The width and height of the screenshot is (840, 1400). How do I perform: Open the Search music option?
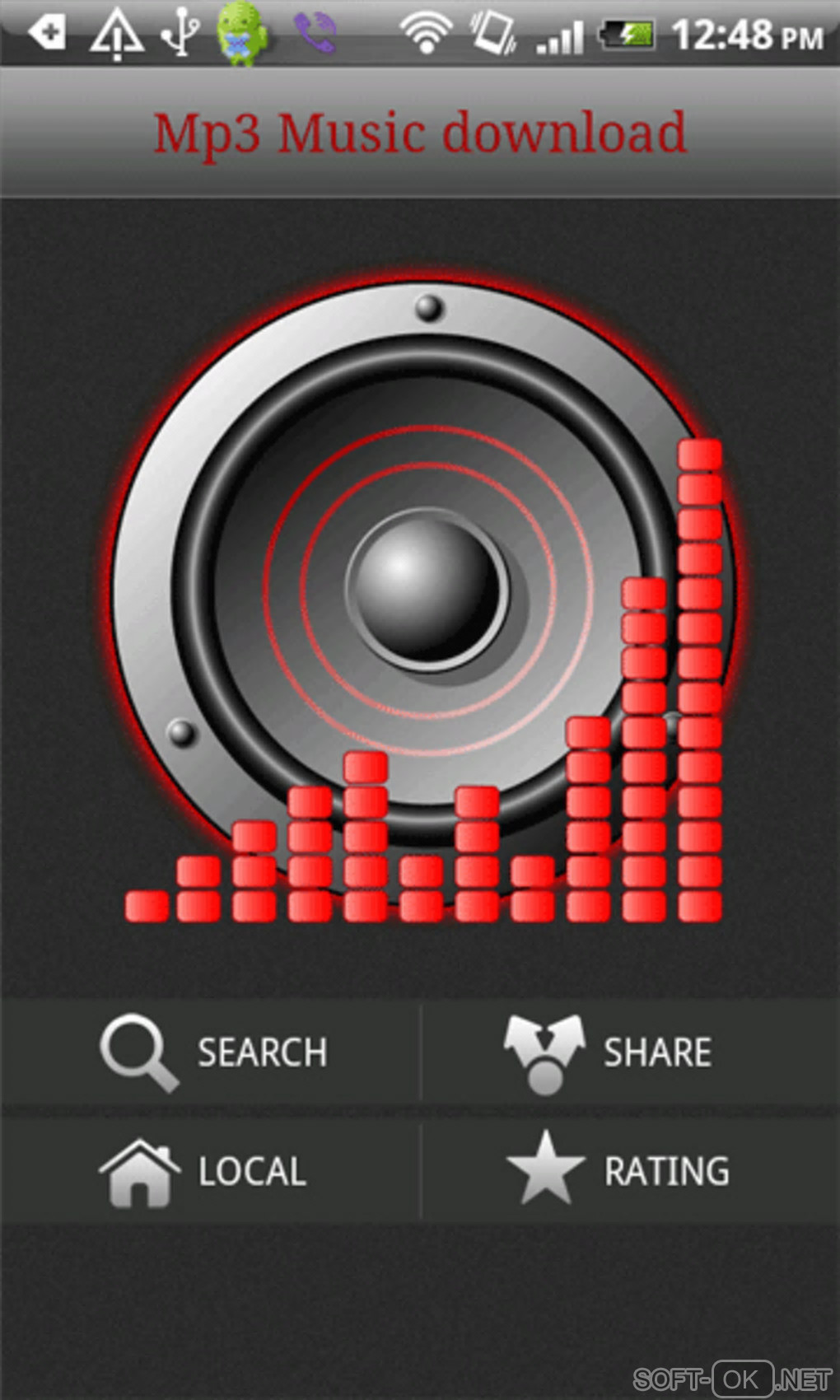pyautogui.click(x=212, y=1052)
